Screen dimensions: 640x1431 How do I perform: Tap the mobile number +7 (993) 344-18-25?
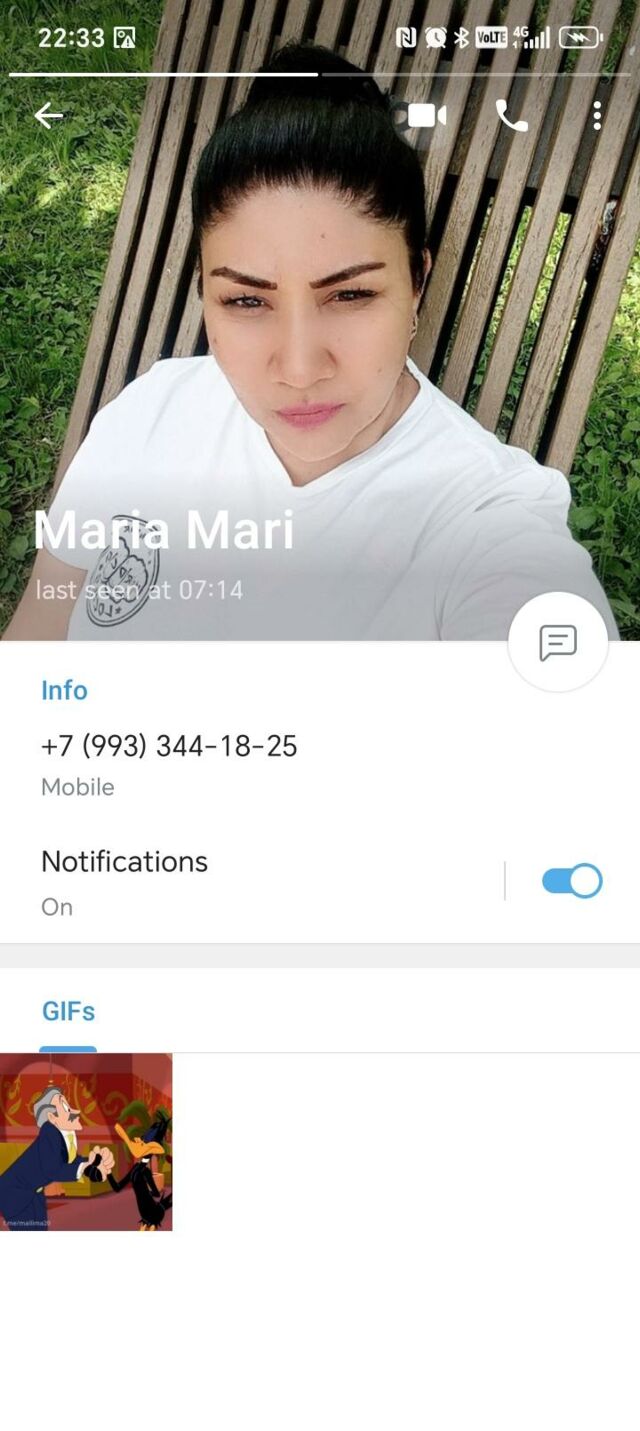pyautogui.click(x=169, y=747)
